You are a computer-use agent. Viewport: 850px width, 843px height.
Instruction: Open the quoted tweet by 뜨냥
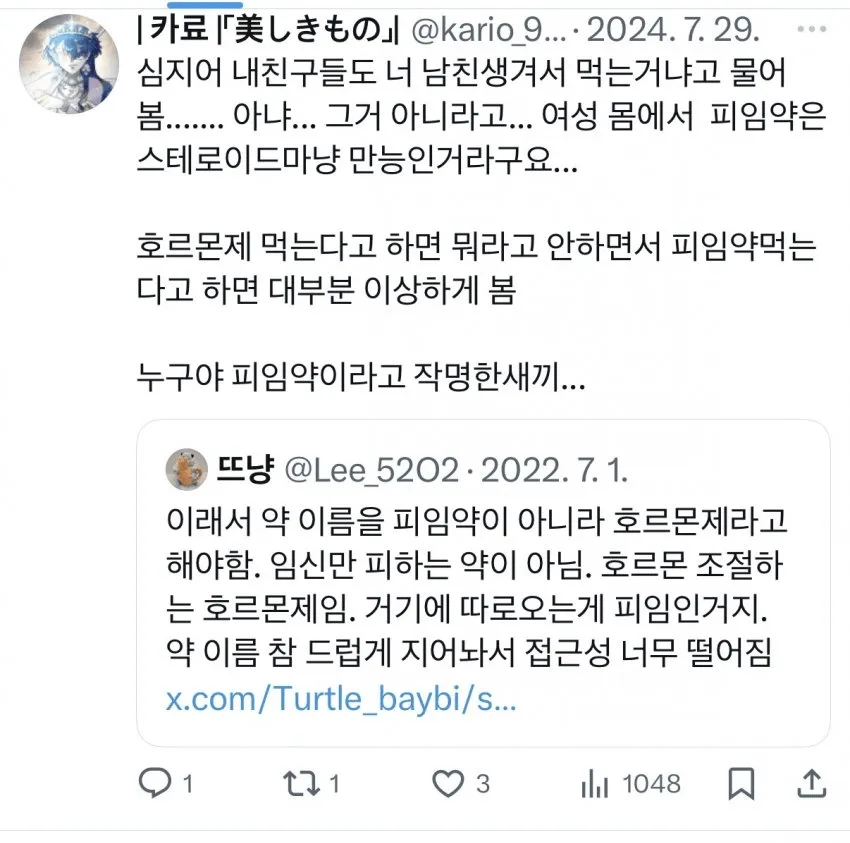(482, 580)
